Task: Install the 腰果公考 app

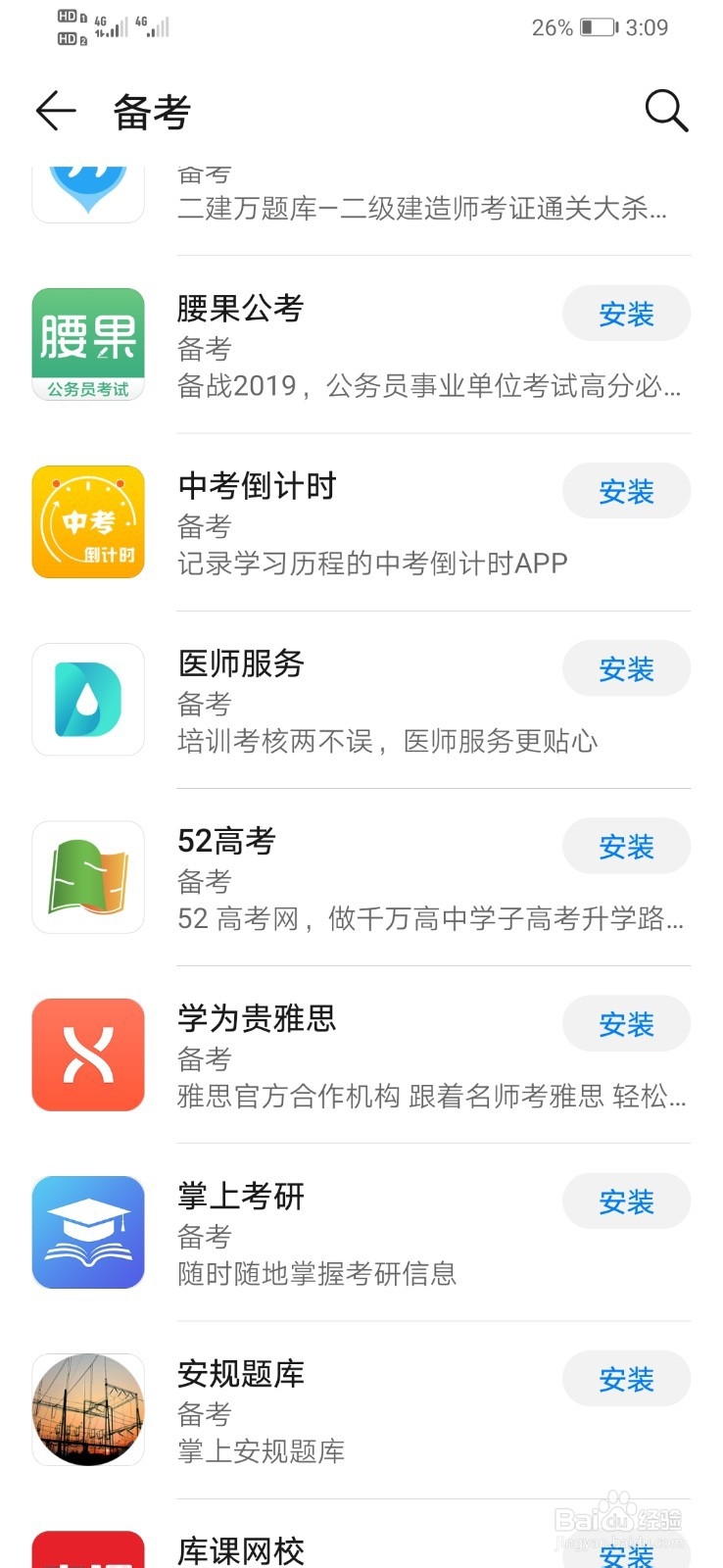Action: pos(626,314)
